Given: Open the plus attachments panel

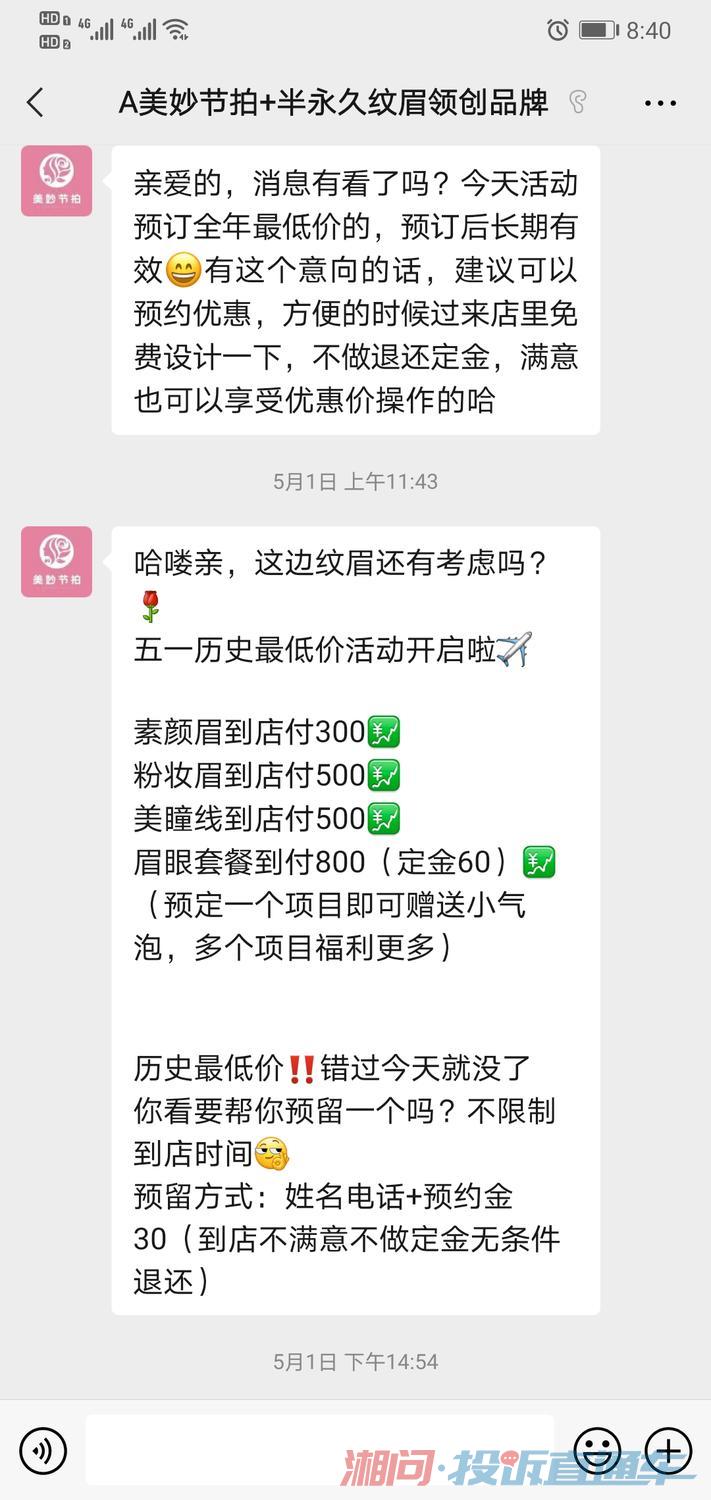Looking at the screenshot, I should tap(668, 1450).
